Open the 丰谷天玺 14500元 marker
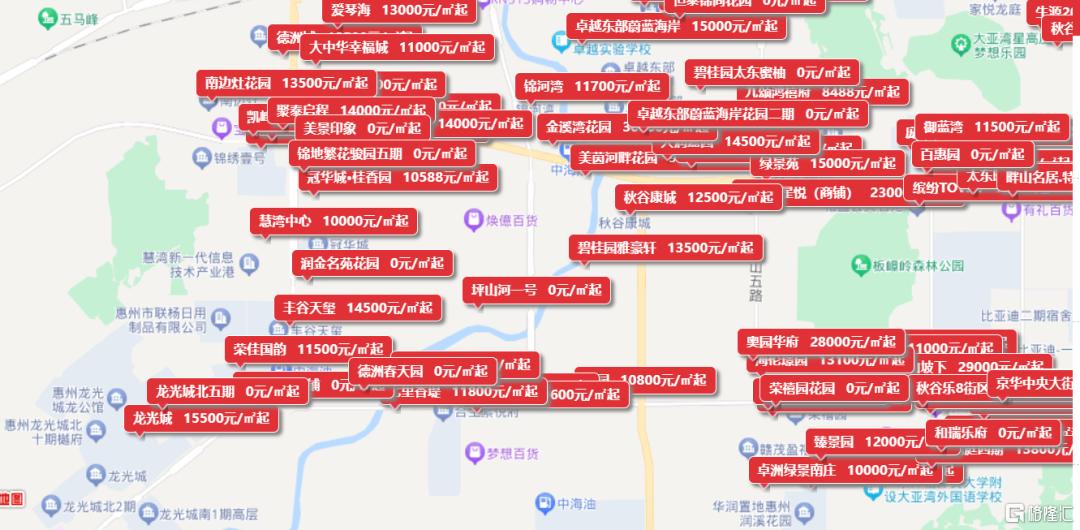 click(358, 307)
